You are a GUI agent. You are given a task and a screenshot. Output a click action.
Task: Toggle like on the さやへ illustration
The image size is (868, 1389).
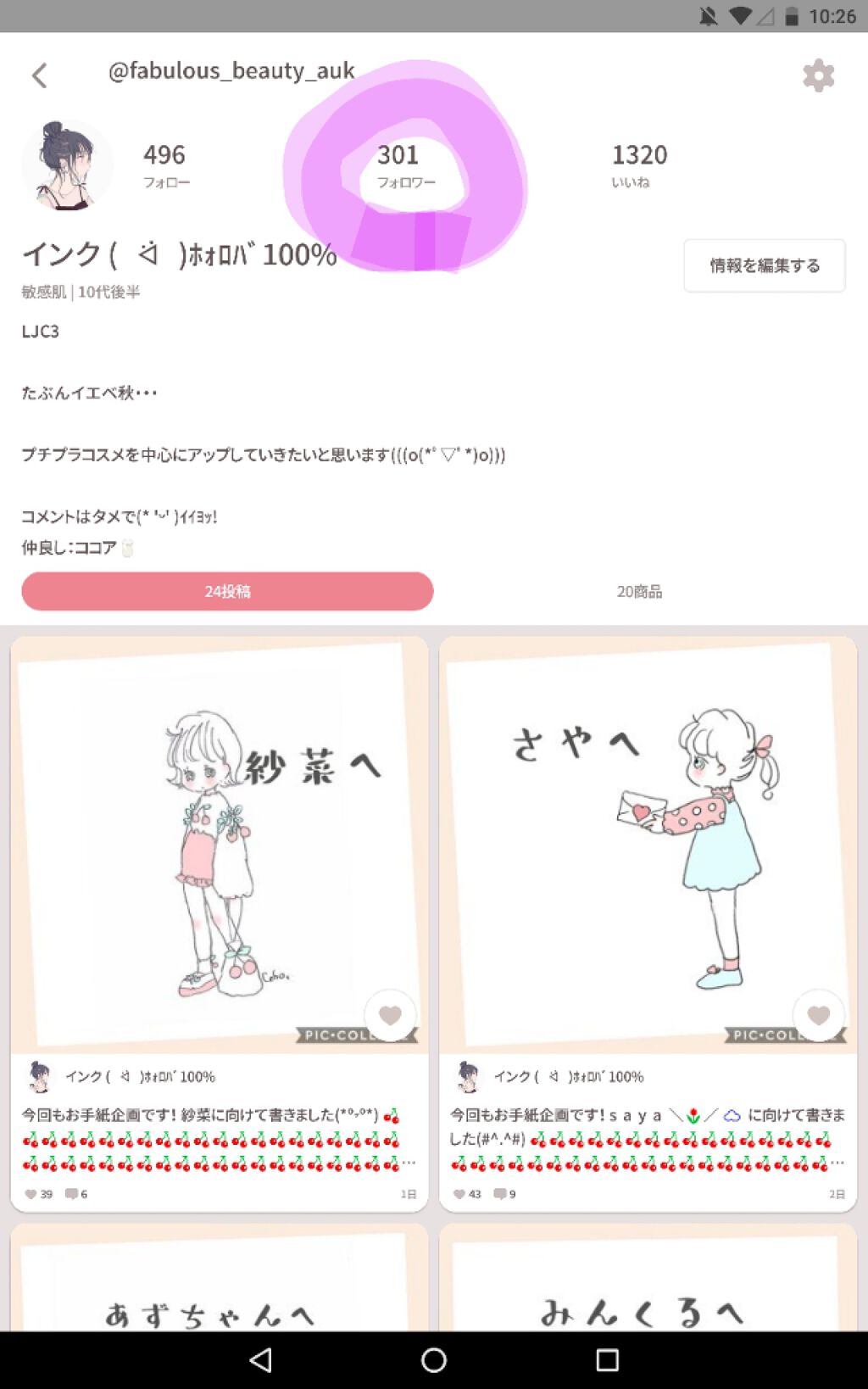pos(818,1015)
